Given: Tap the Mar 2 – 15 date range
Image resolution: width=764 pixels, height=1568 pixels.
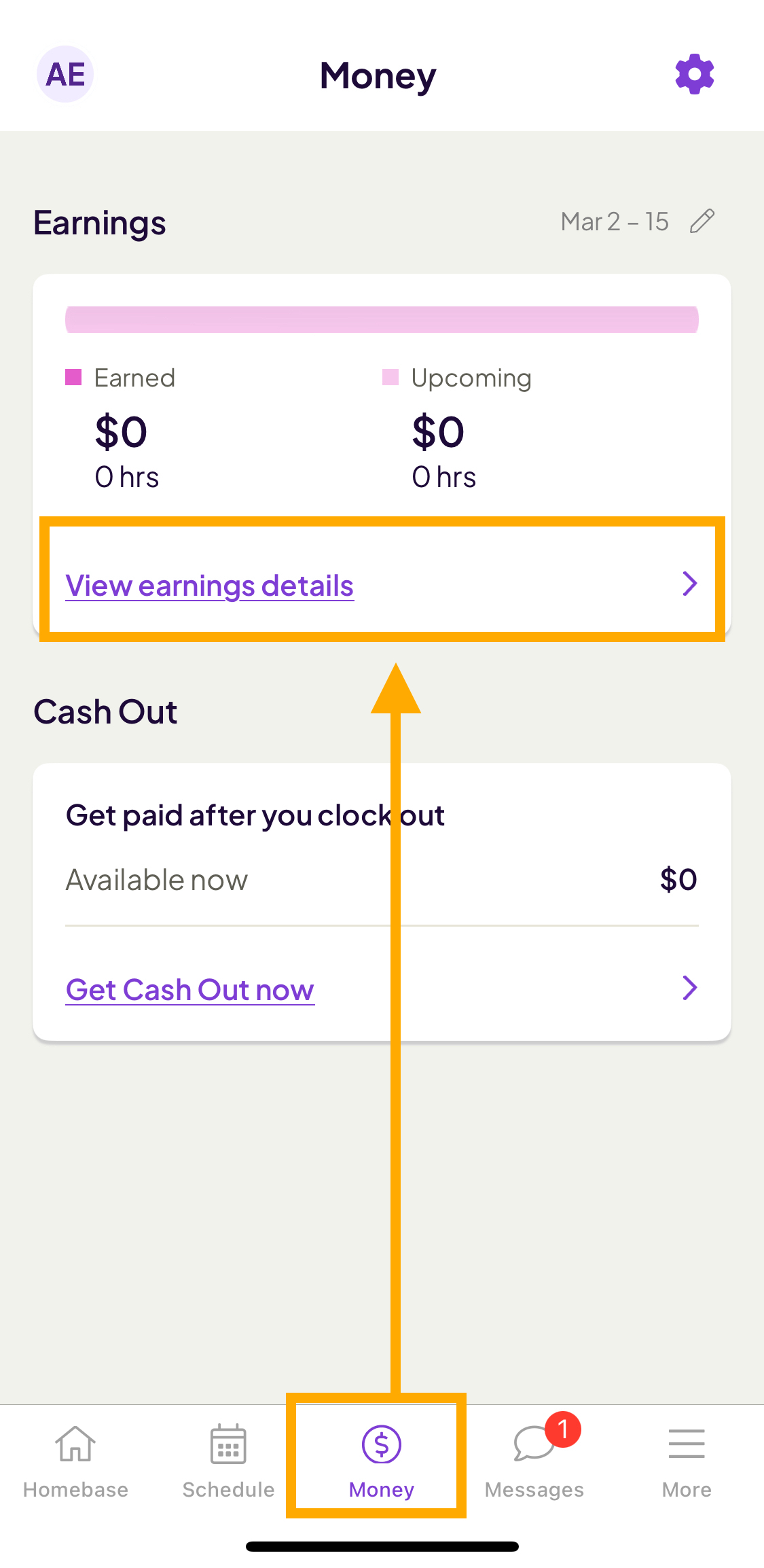Looking at the screenshot, I should [615, 221].
